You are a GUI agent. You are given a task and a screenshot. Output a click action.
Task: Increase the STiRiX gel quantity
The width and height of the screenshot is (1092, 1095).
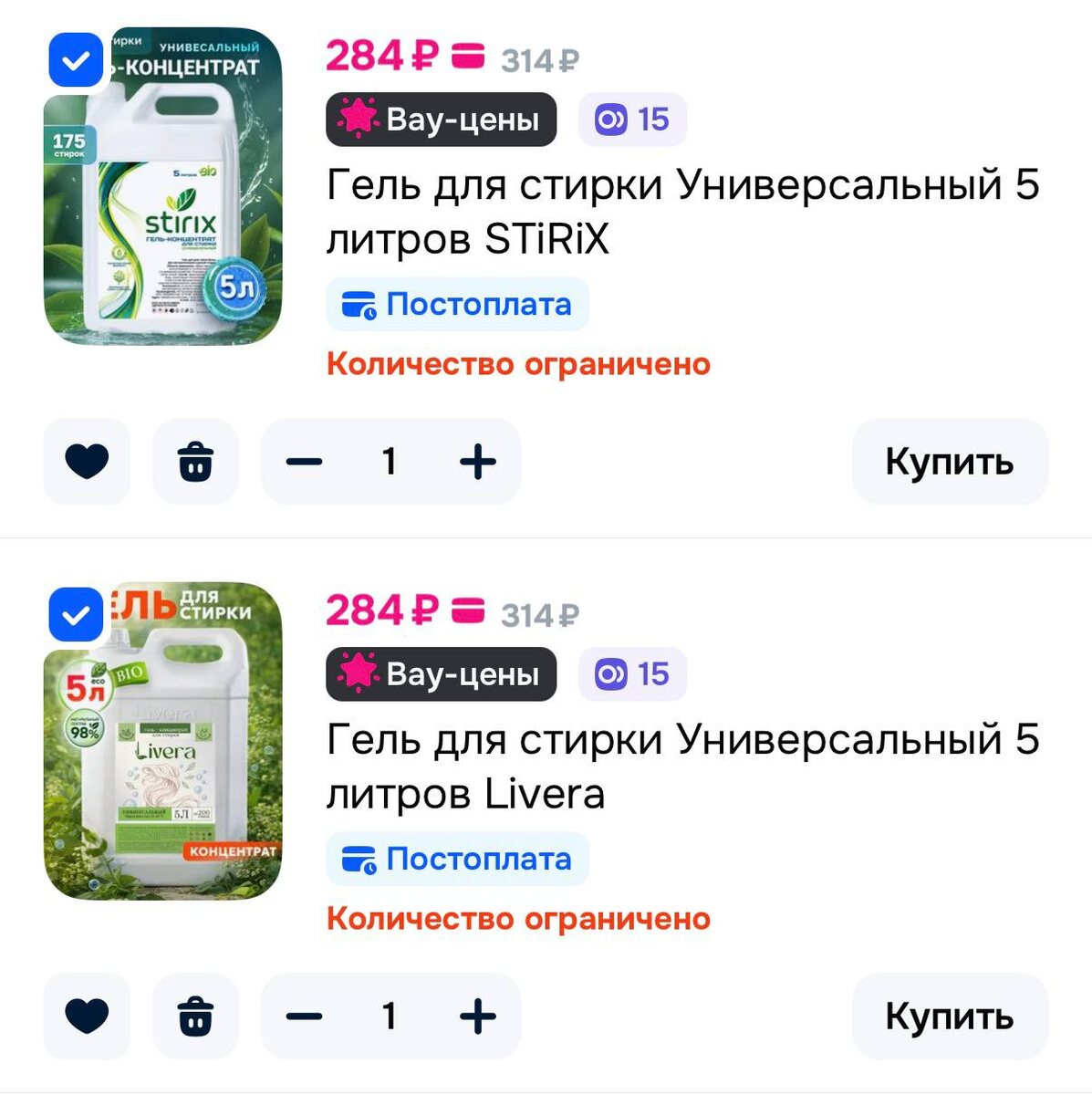pos(478,462)
